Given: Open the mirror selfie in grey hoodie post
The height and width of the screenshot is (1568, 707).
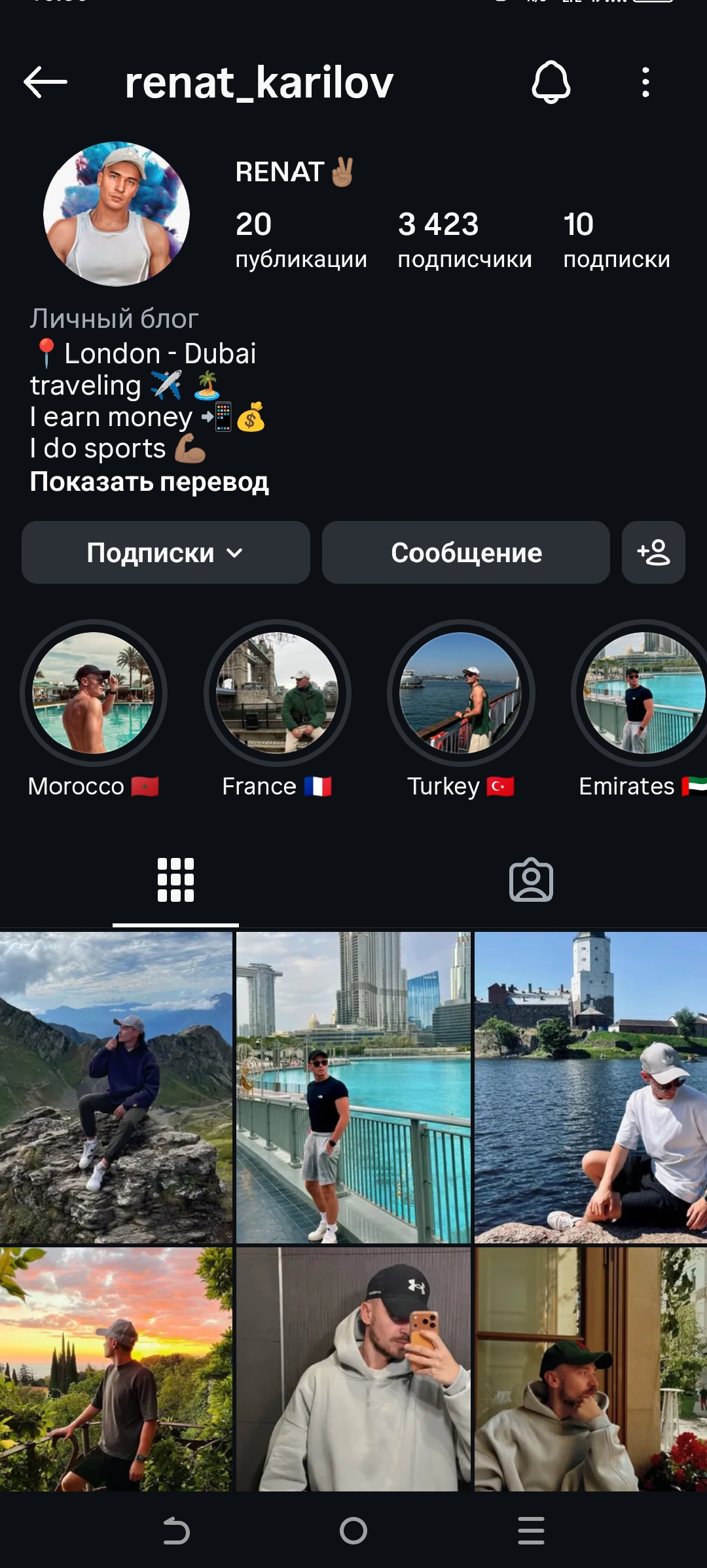Looking at the screenshot, I should pyautogui.click(x=353, y=1369).
